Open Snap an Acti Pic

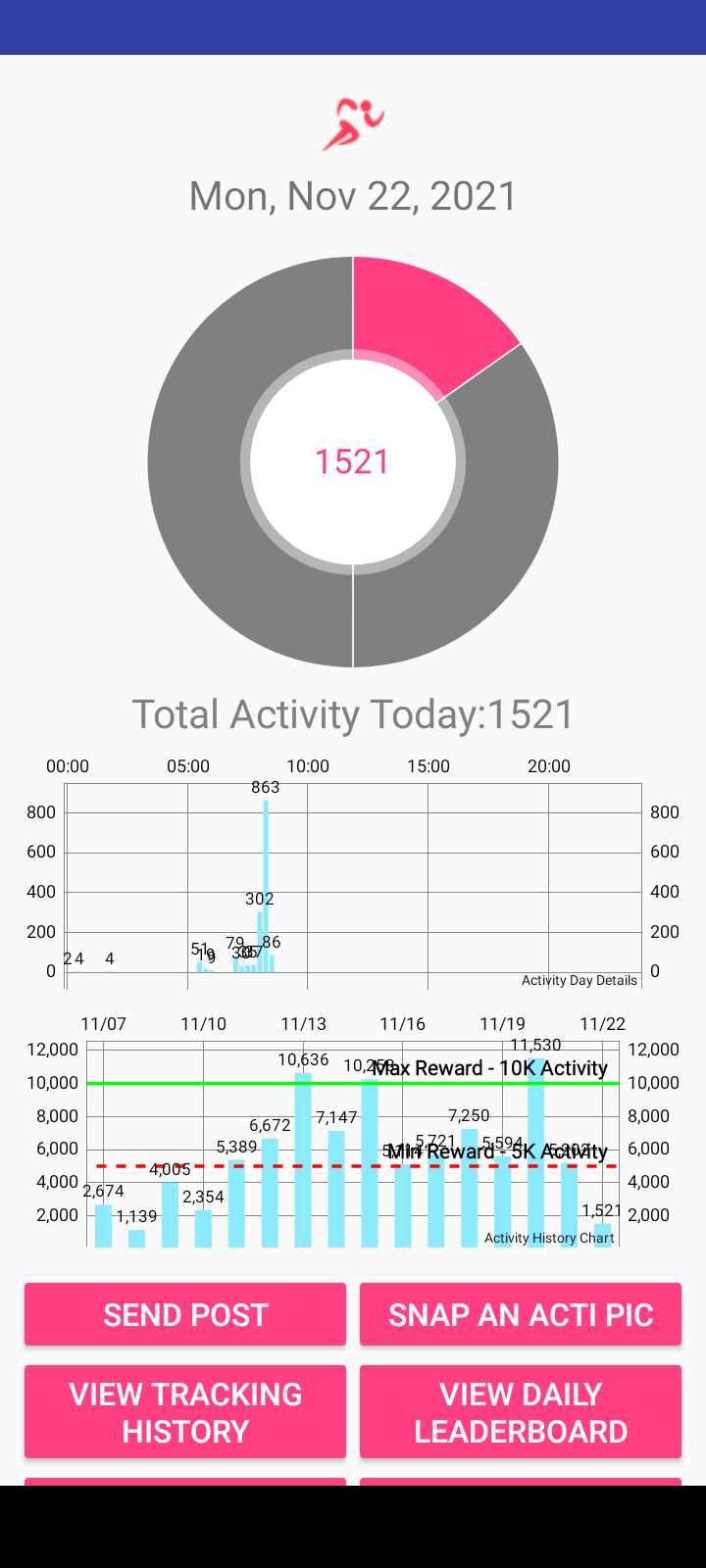coord(521,1314)
